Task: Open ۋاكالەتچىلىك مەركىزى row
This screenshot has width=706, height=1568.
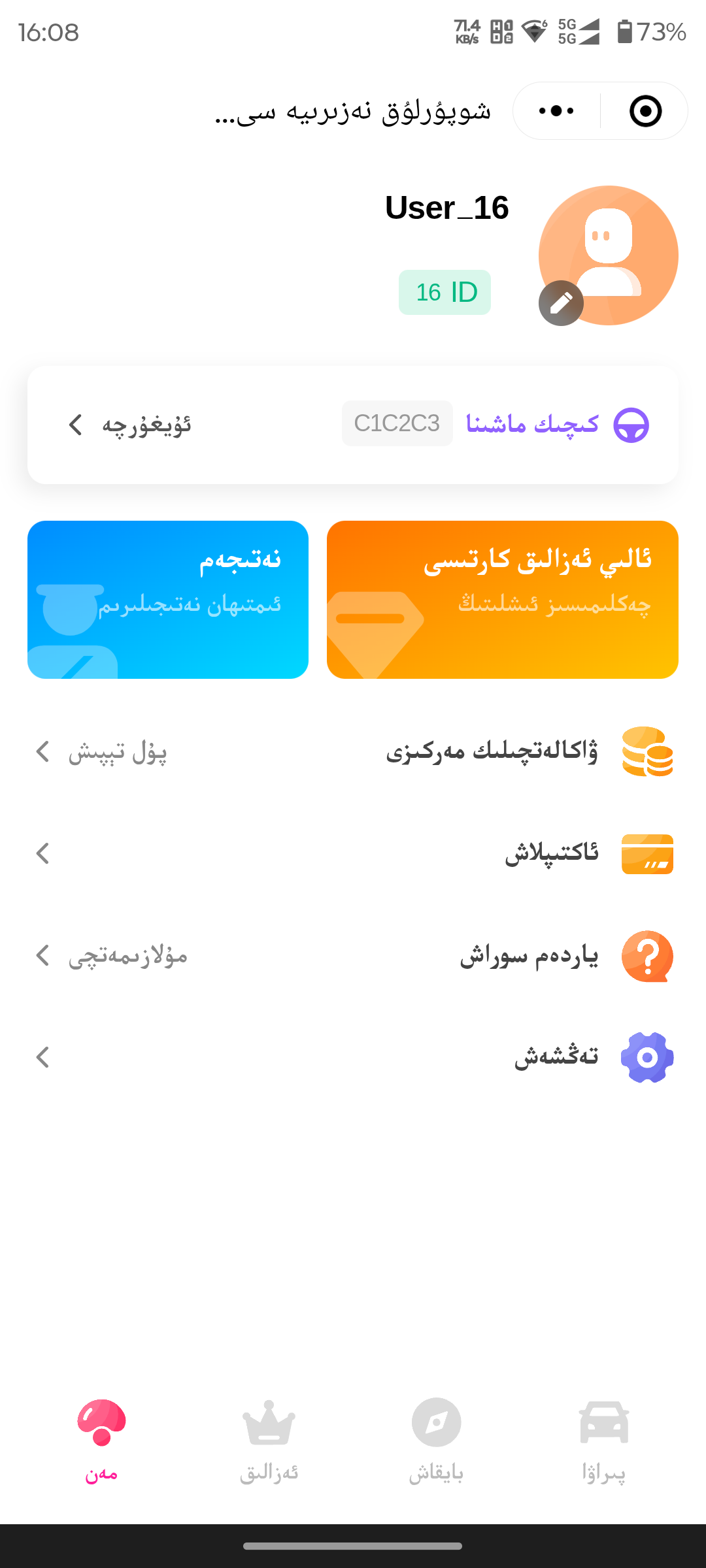Action: 353,751
